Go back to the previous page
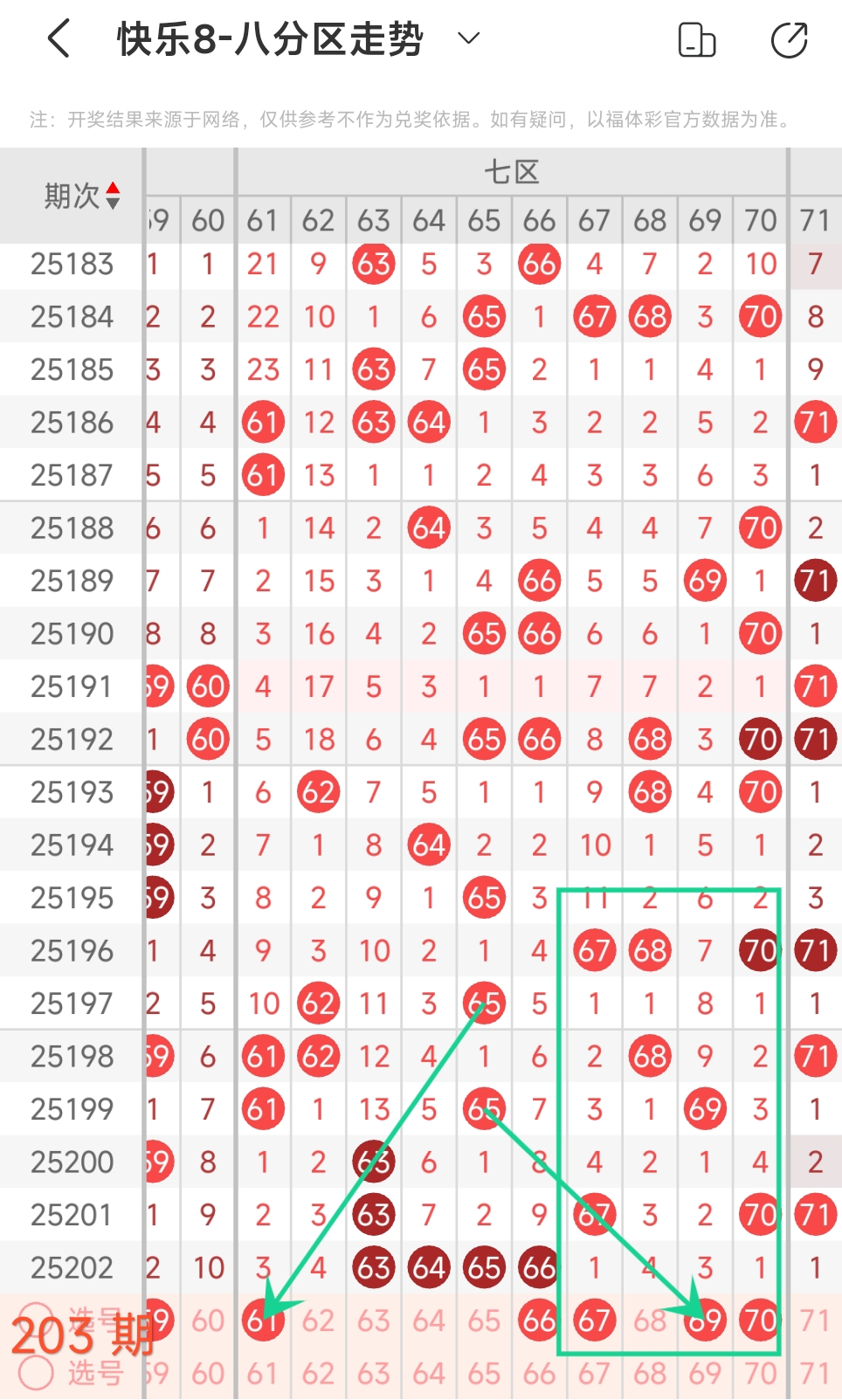The height and width of the screenshot is (1400, 842). pyautogui.click(x=59, y=39)
